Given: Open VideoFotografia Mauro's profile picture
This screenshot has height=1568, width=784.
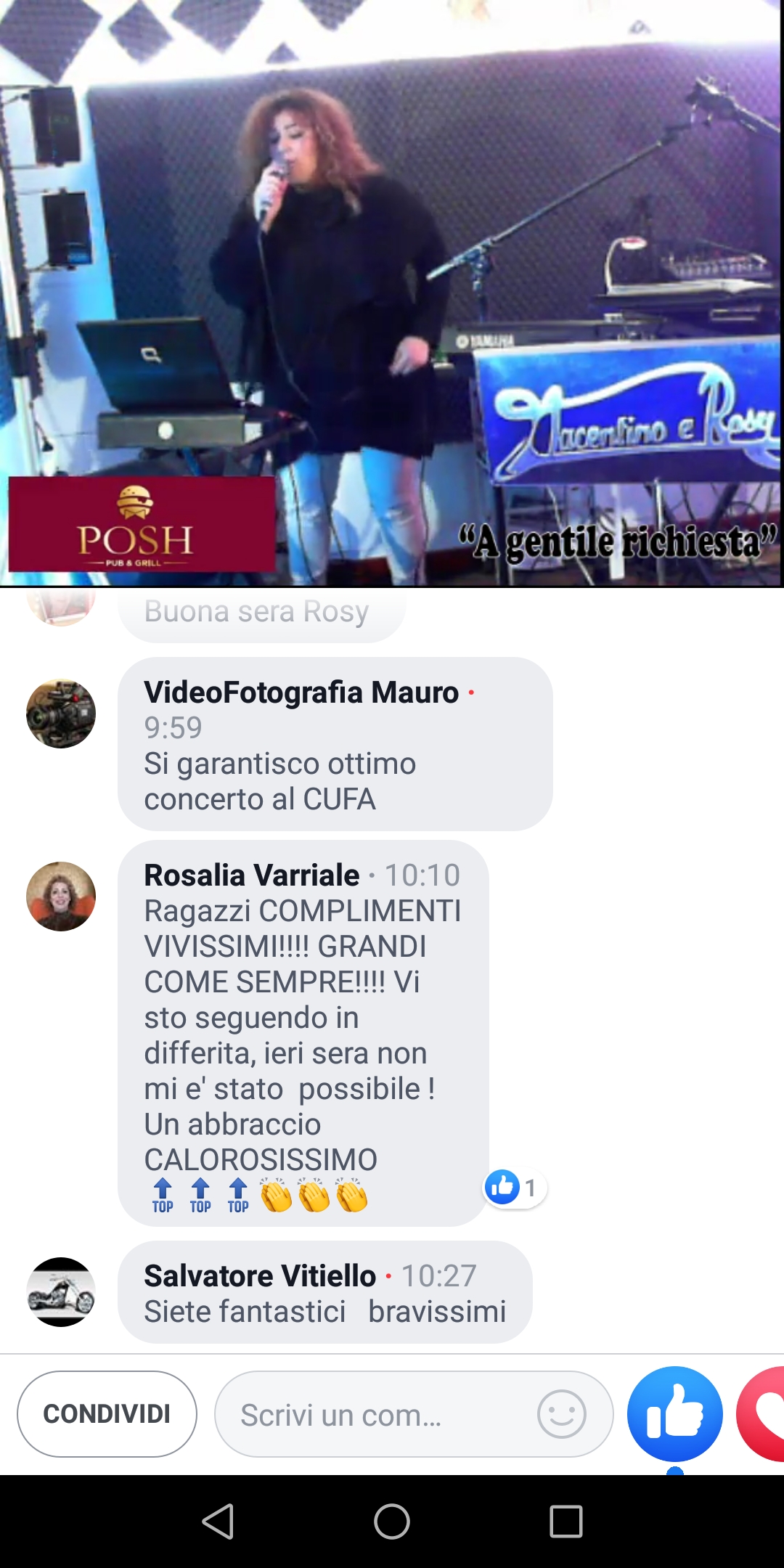Looking at the screenshot, I should click(61, 714).
